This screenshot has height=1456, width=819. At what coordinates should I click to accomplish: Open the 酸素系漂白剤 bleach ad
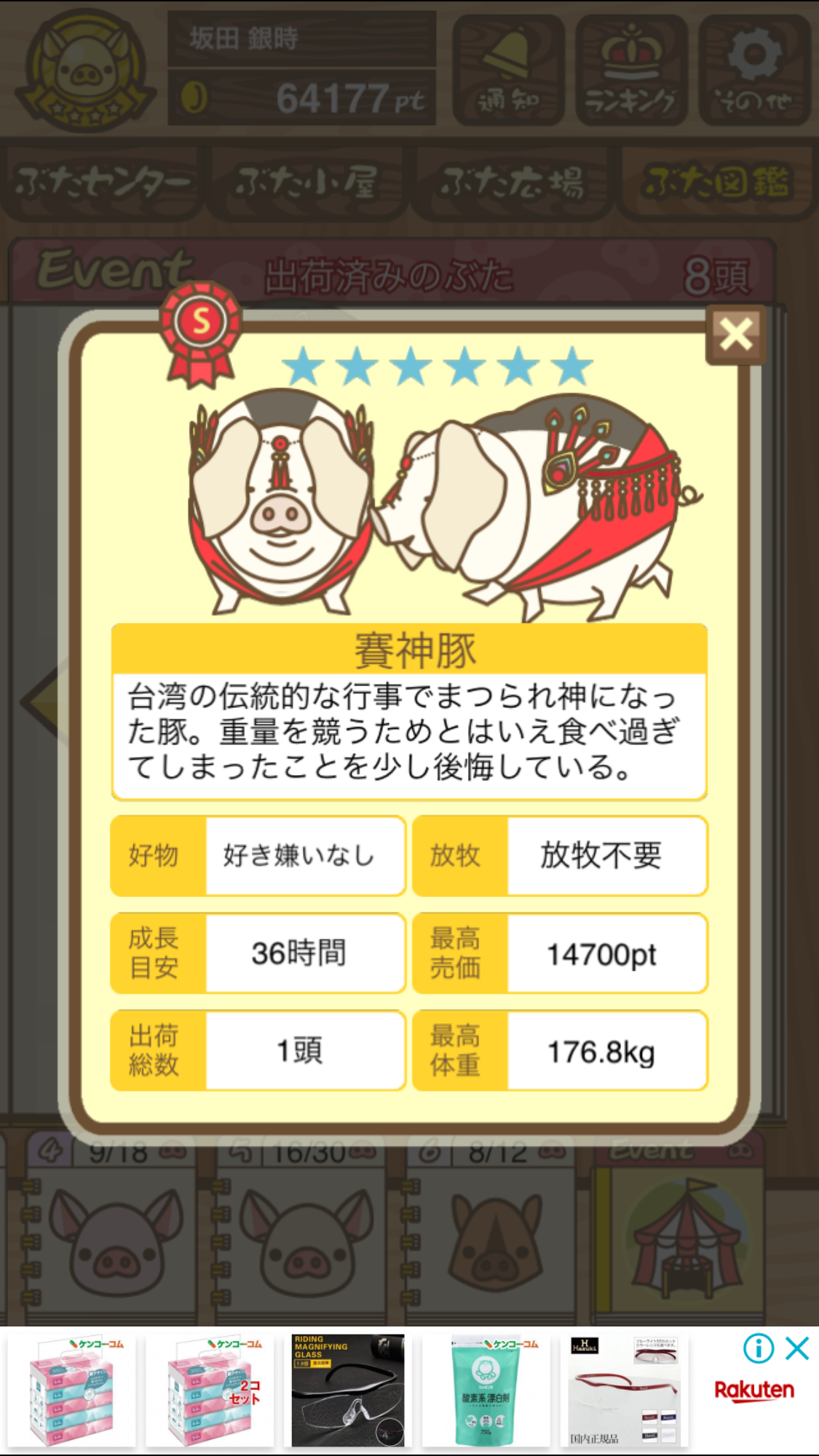pyautogui.click(x=486, y=1391)
